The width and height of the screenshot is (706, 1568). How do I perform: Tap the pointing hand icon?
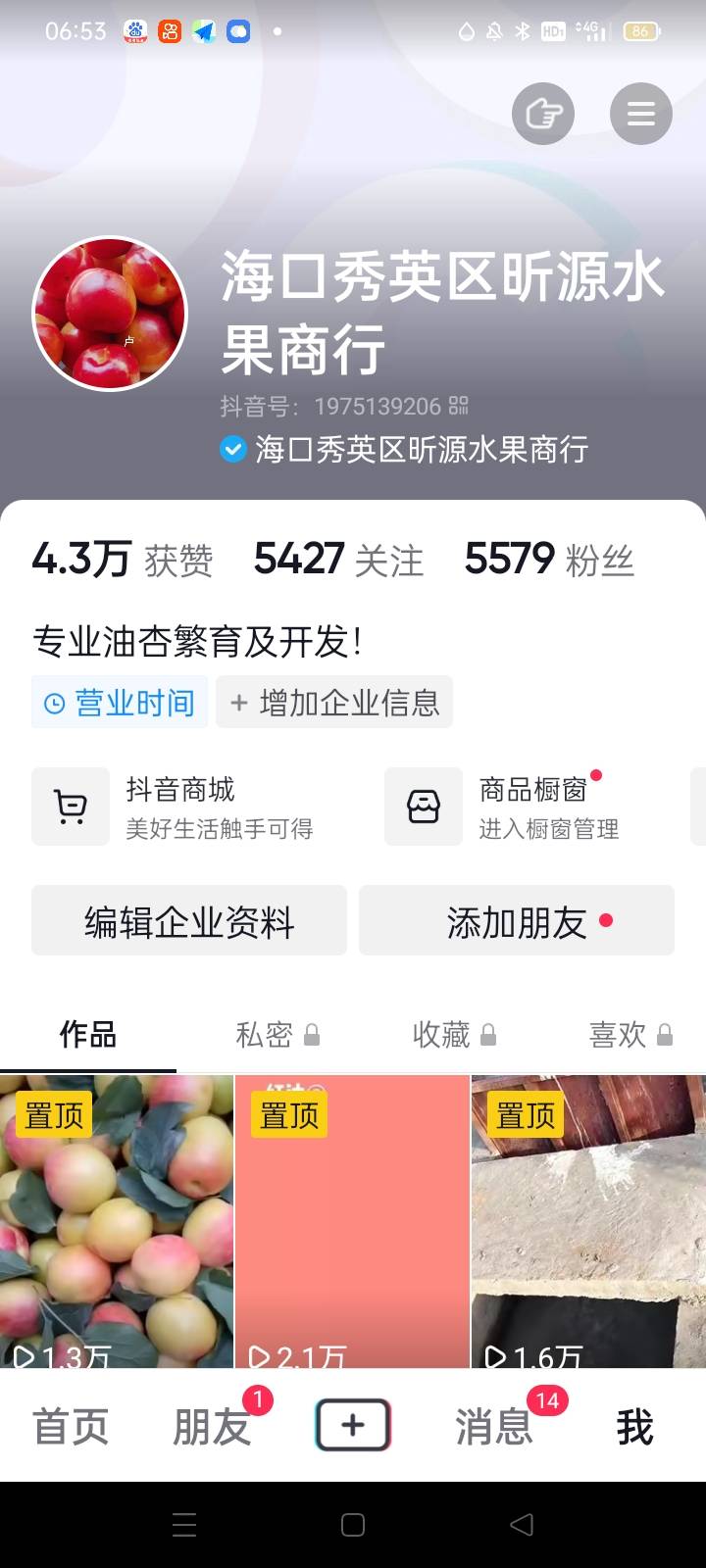tap(543, 114)
